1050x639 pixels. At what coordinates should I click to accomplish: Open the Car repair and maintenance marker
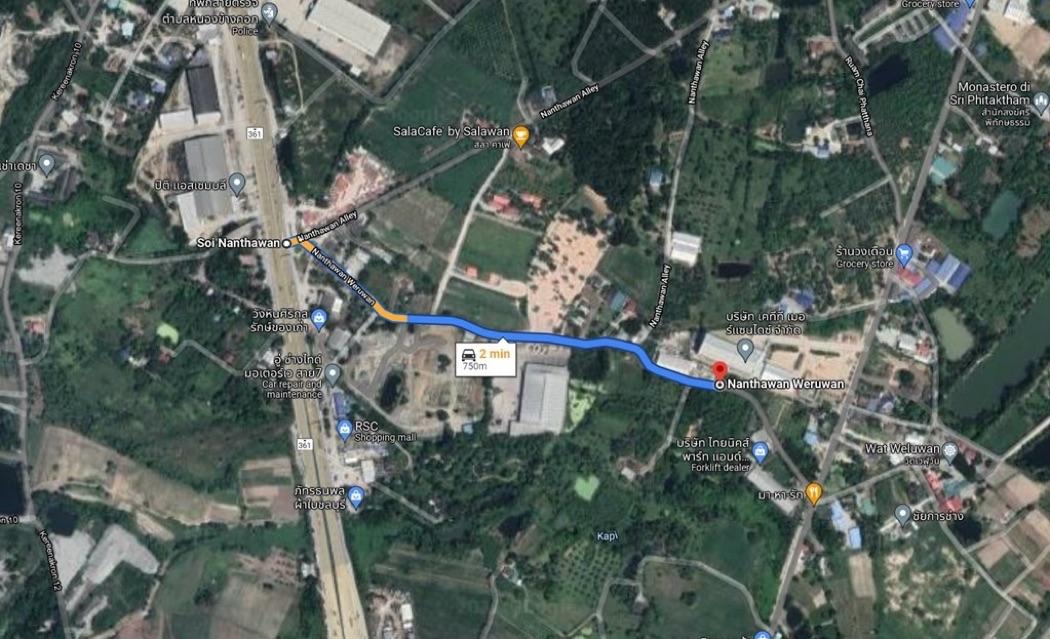pyautogui.click(x=332, y=373)
